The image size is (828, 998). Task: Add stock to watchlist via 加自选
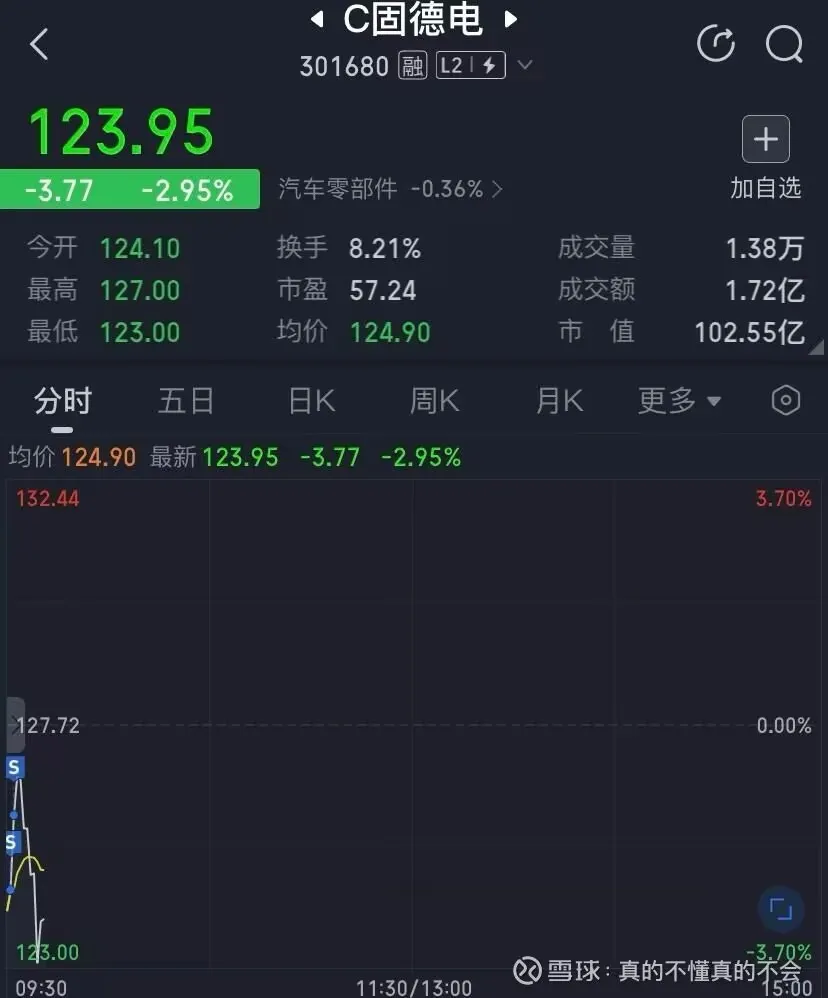pos(766,158)
